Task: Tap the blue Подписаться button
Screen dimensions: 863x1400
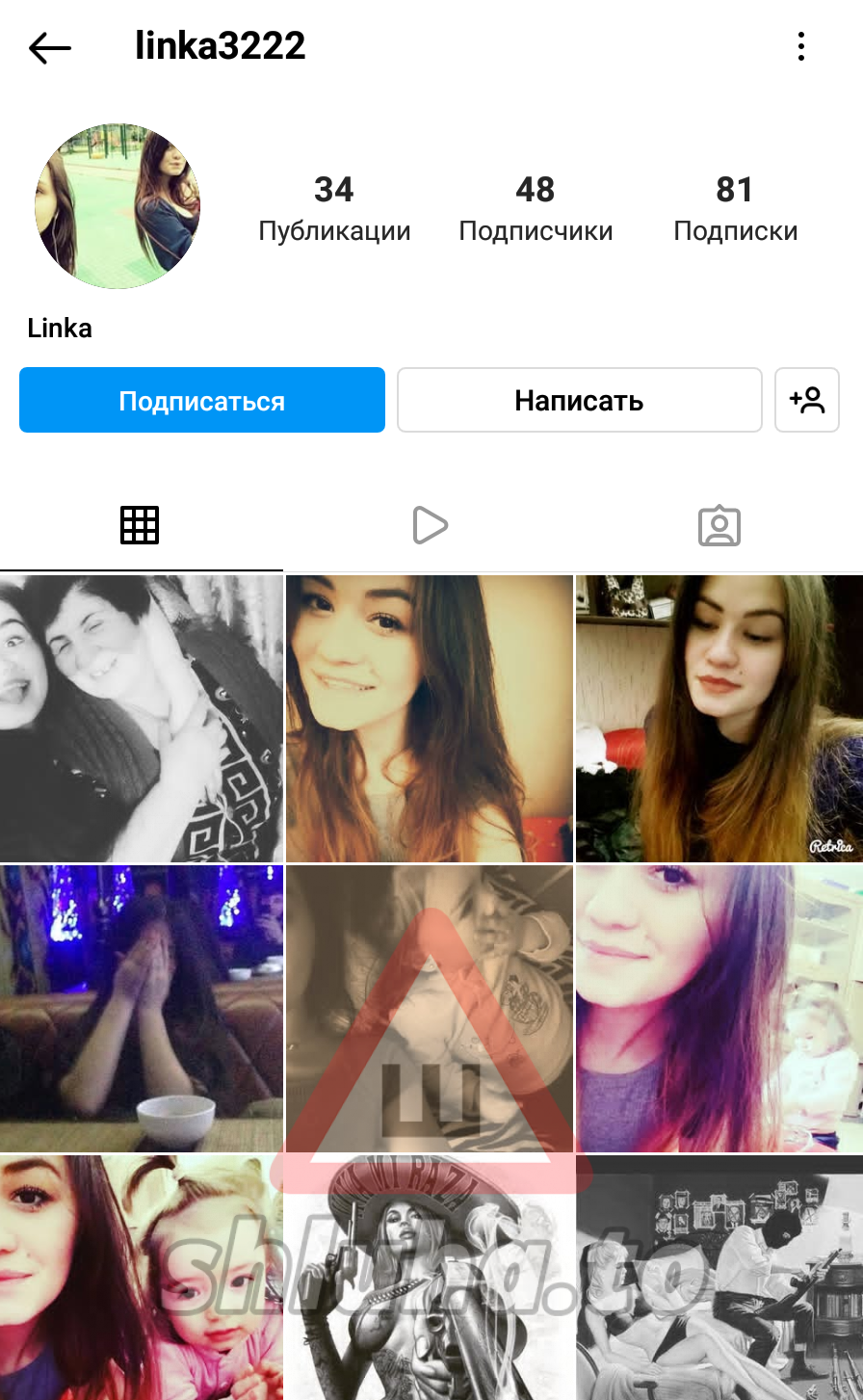Action: pos(202,400)
